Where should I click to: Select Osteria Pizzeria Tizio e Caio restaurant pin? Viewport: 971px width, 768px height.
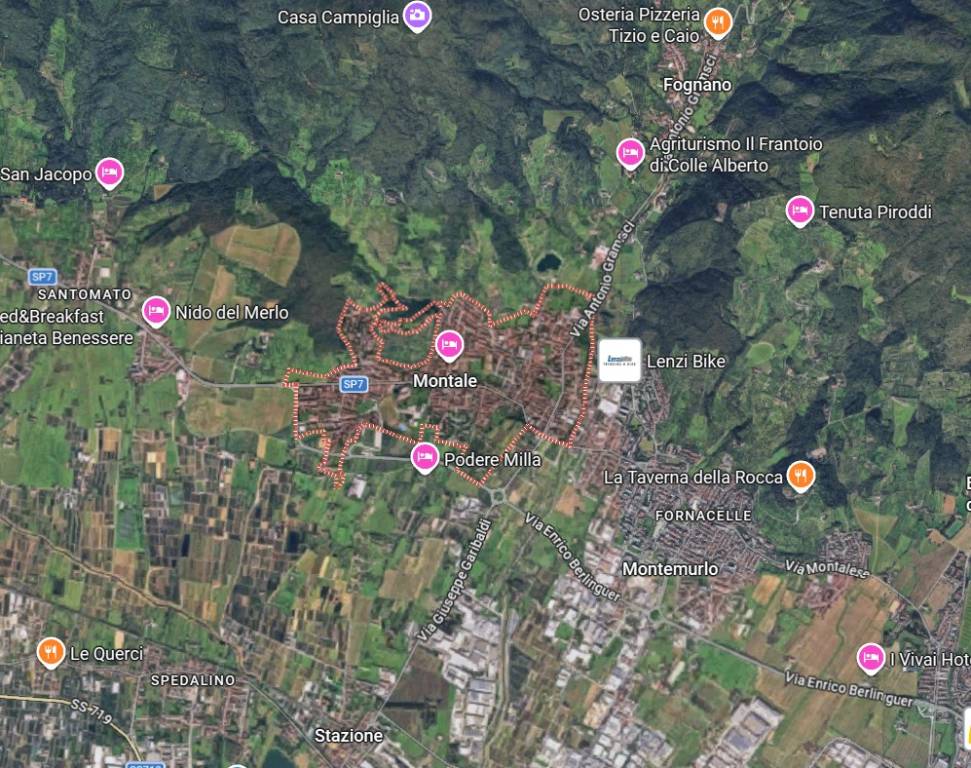point(717,20)
